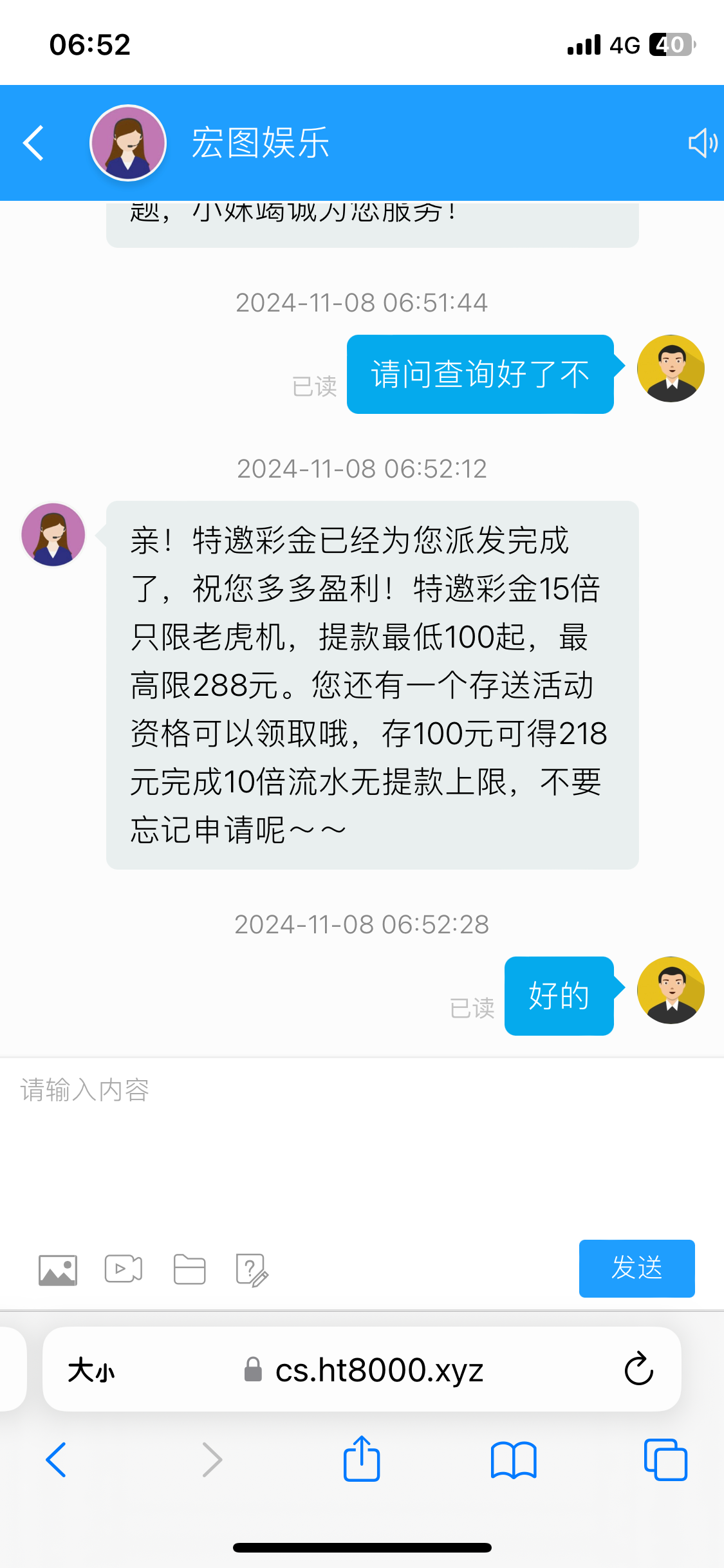Tap the cs.ht8000.xyz address bar
724x1568 pixels.
(378, 1370)
